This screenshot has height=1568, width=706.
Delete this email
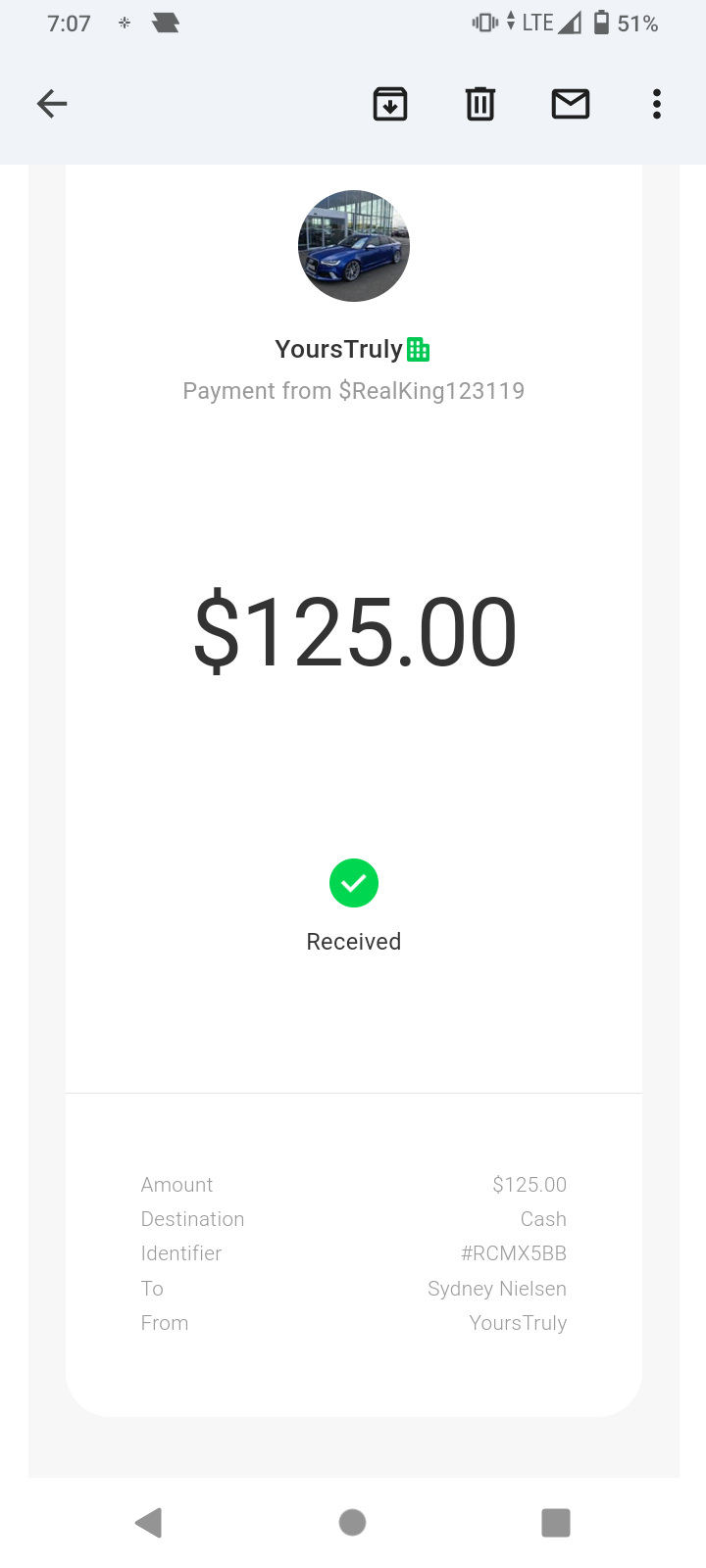coord(479,104)
